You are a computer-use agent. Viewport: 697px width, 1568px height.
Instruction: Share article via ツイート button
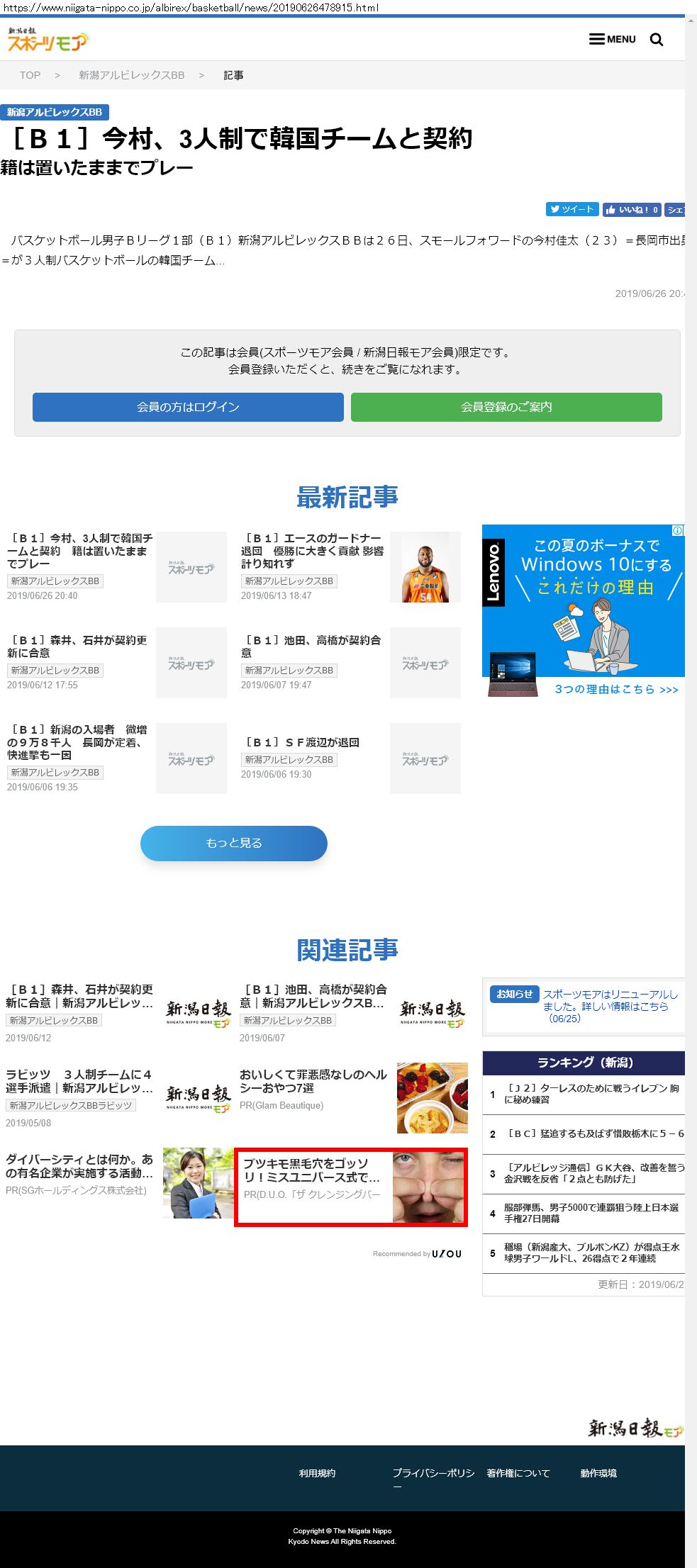[571, 209]
